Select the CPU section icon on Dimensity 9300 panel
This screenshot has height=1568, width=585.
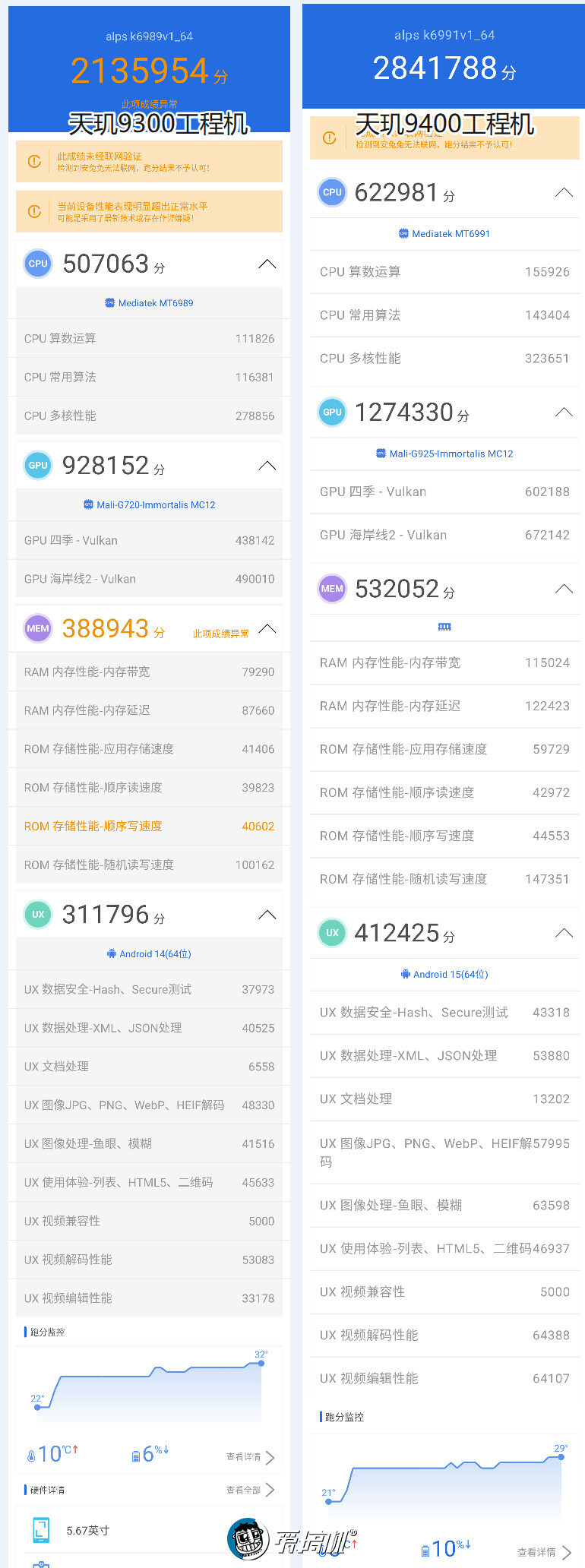pos(38,264)
